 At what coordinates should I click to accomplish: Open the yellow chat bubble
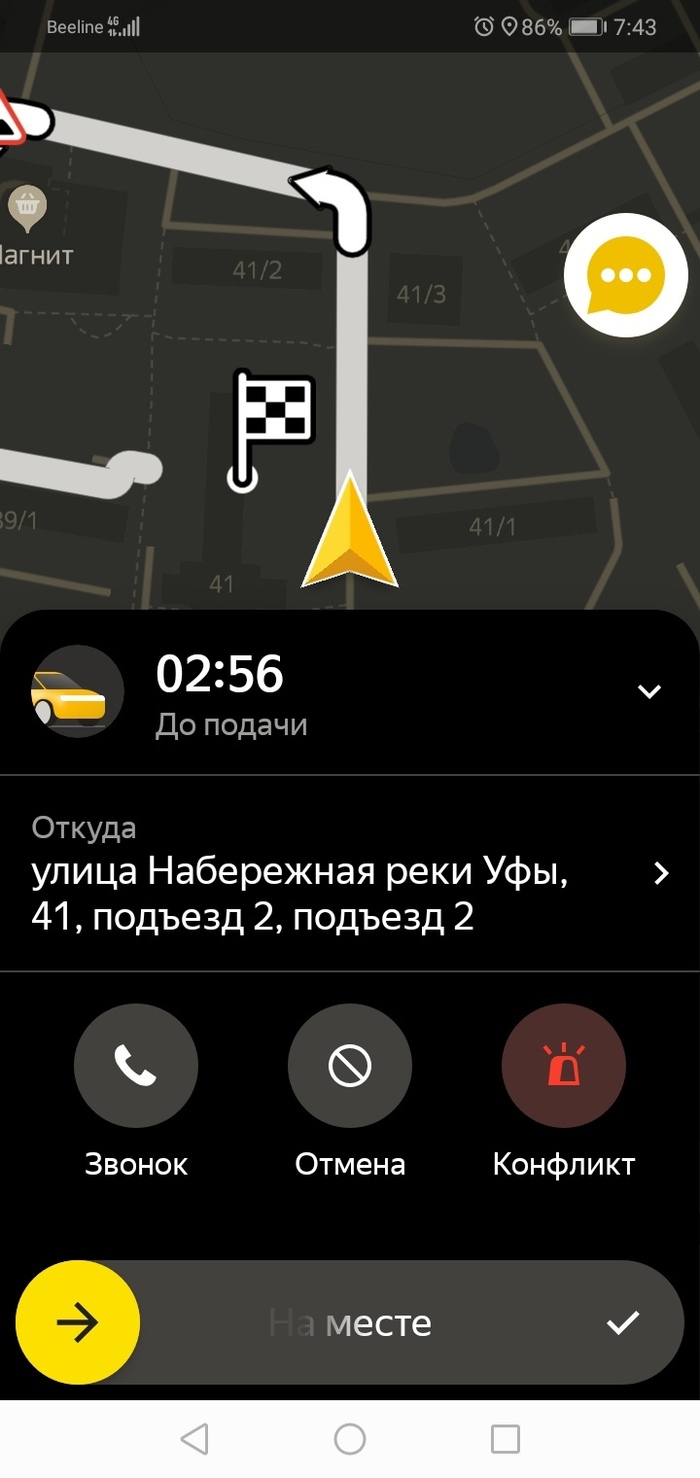point(626,275)
